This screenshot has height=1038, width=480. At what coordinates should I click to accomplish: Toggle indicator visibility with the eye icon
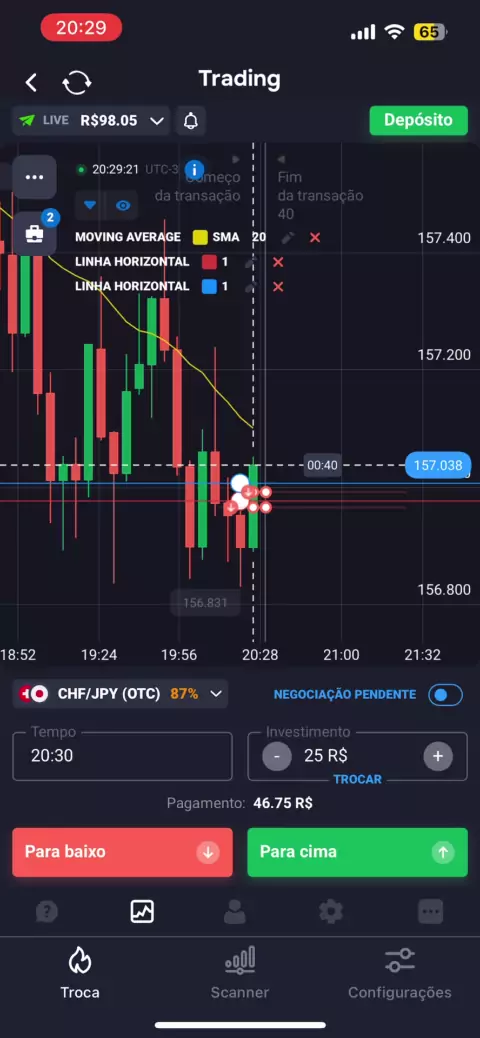(x=122, y=205)
